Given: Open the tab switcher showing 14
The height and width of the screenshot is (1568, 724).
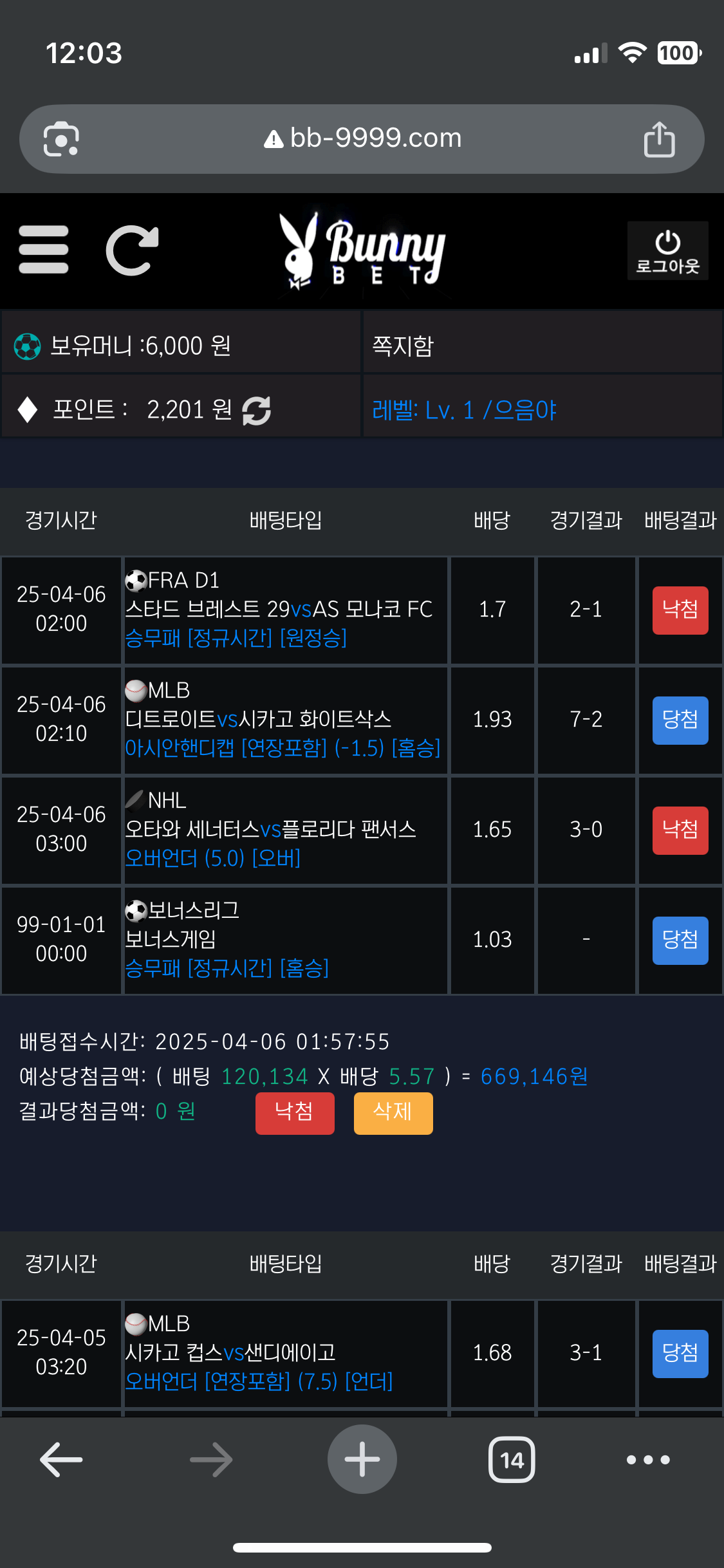Looking at the screenshot, I should (512, 1459).
